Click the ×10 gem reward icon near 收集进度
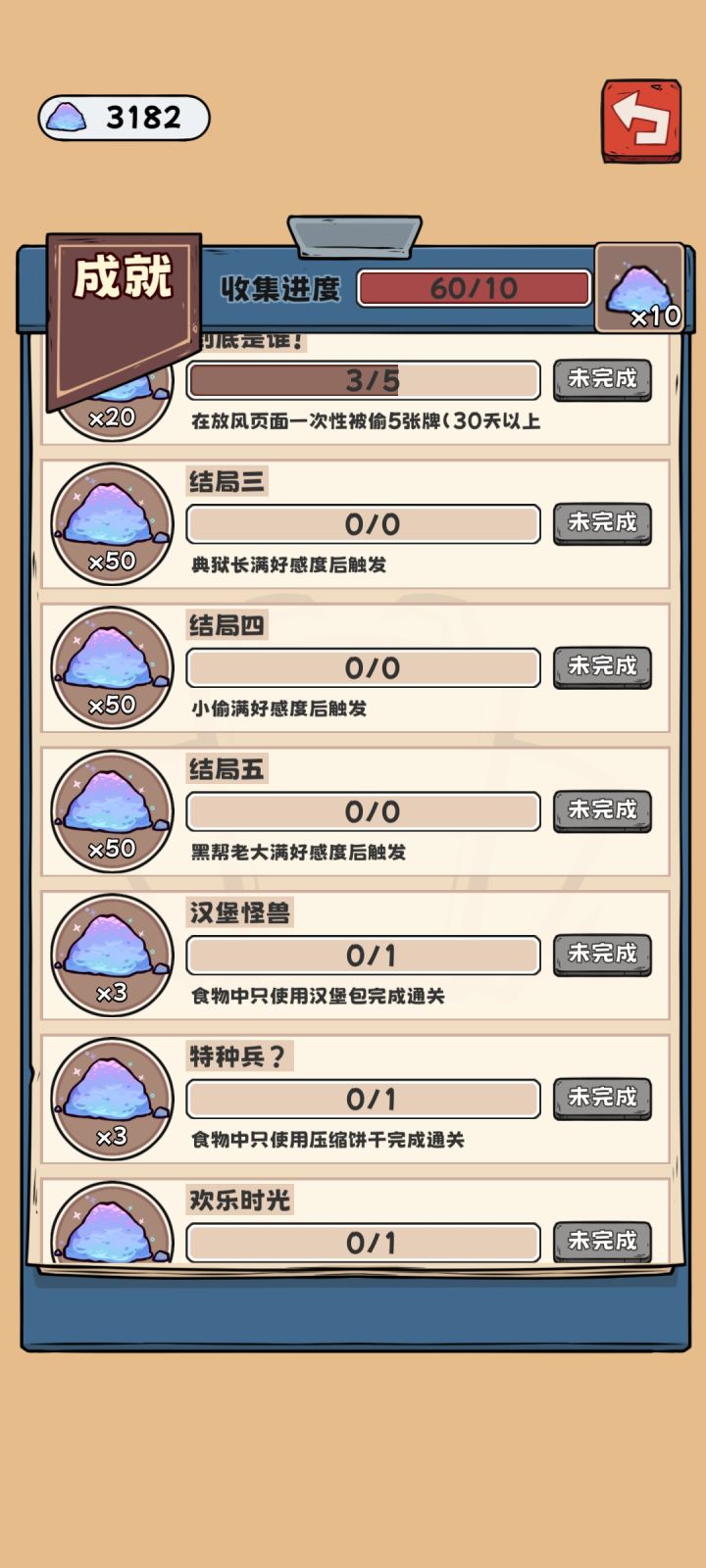Viewport: 706px width, 1568px height. tap(638, 284)
